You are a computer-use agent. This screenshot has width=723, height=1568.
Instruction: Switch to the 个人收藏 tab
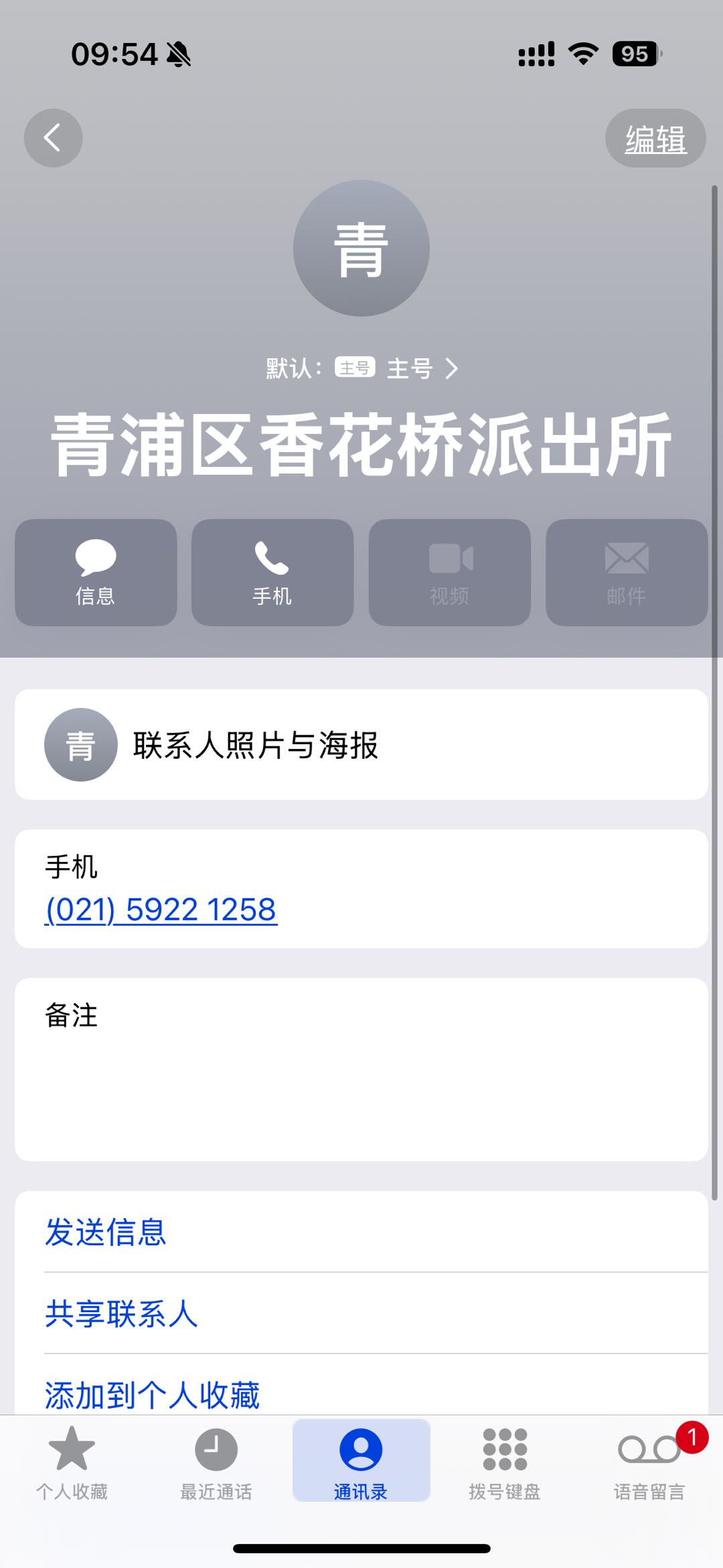[x=72, y=1462]
